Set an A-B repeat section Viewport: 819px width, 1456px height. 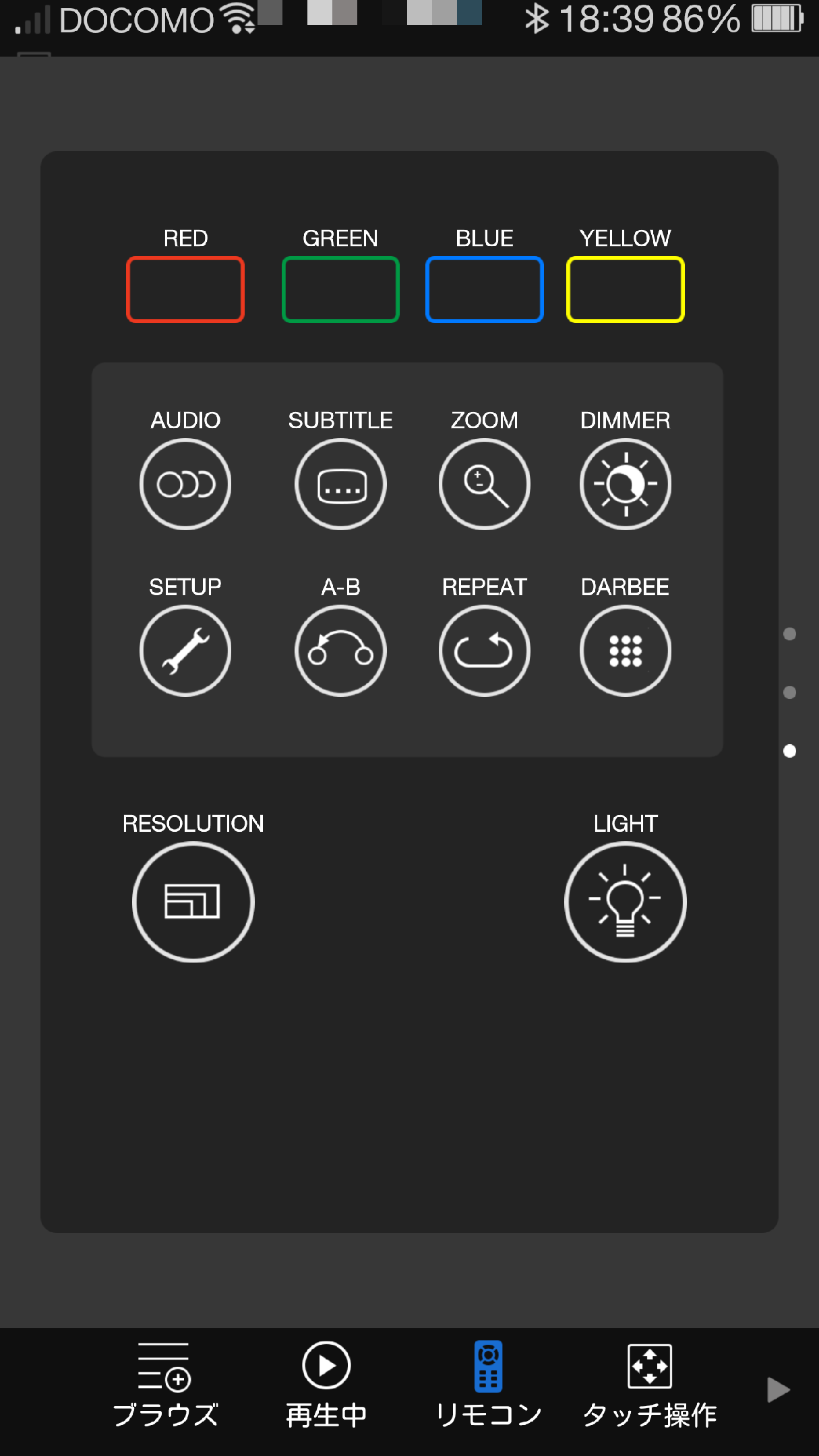340,651
